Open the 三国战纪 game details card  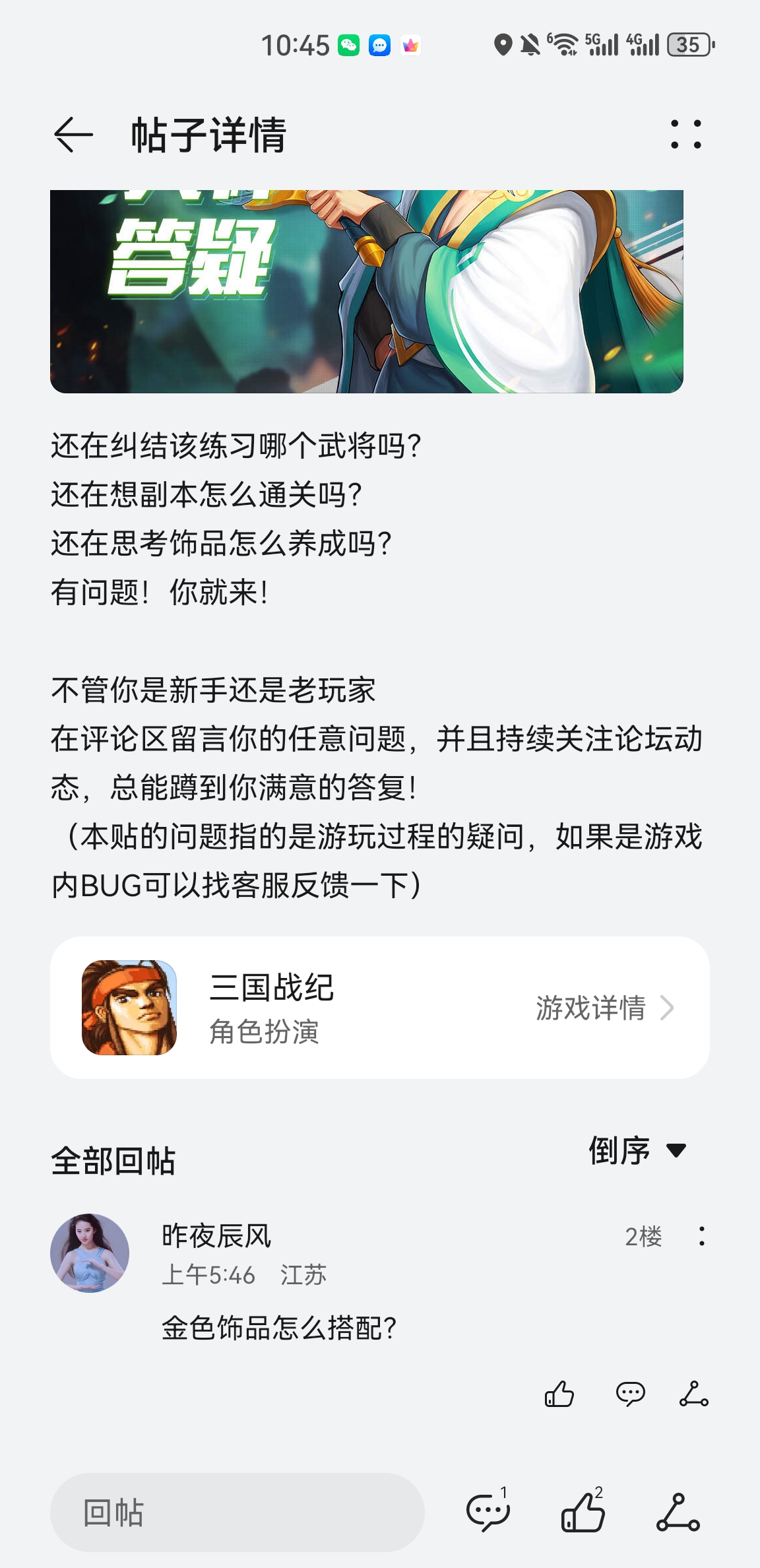(x=380, y=1008)
